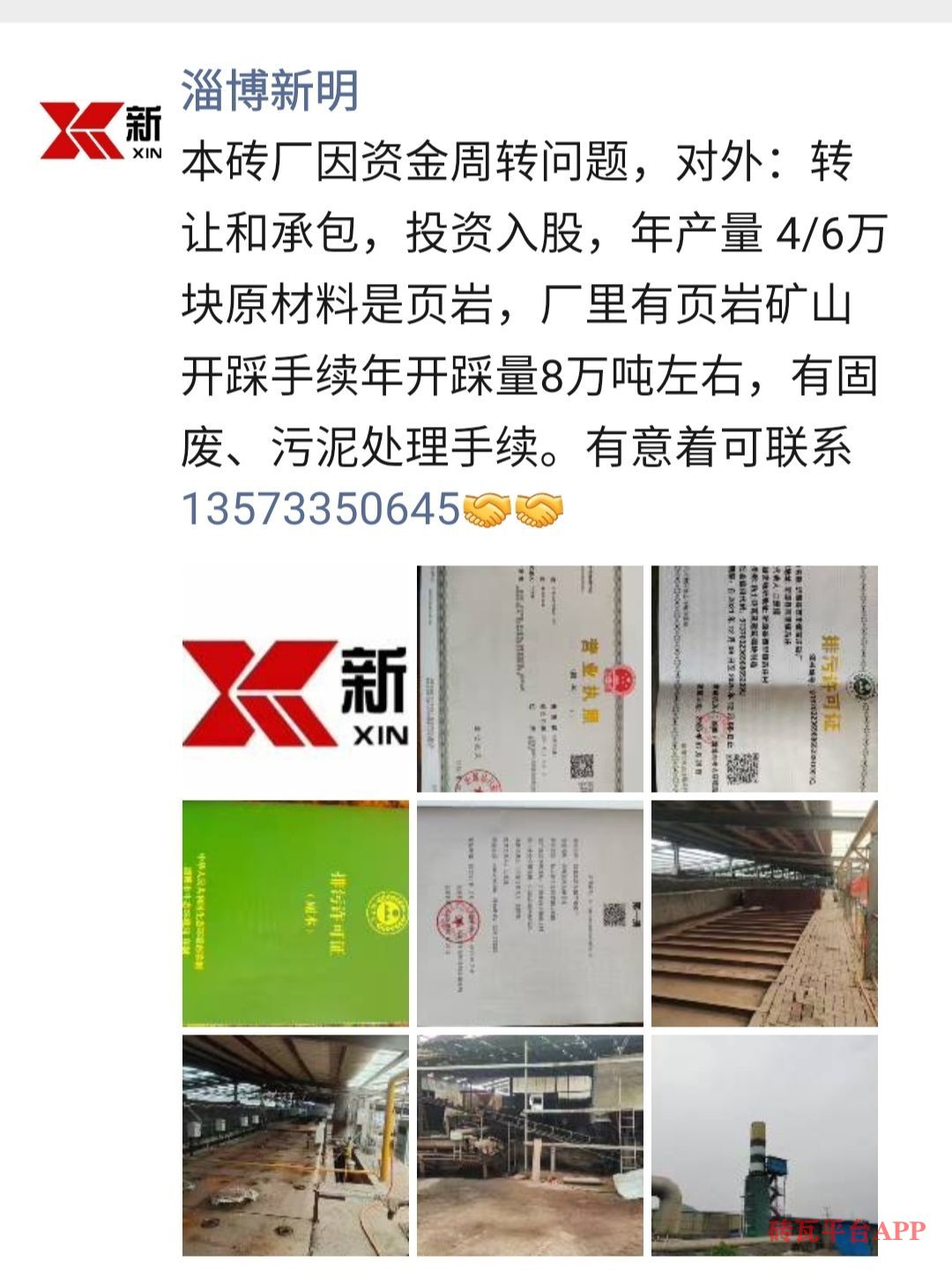Viewport: 952px width, 1270px height.
Task: Open 淄博新明's profile avatar
Action: pos(100,130)
